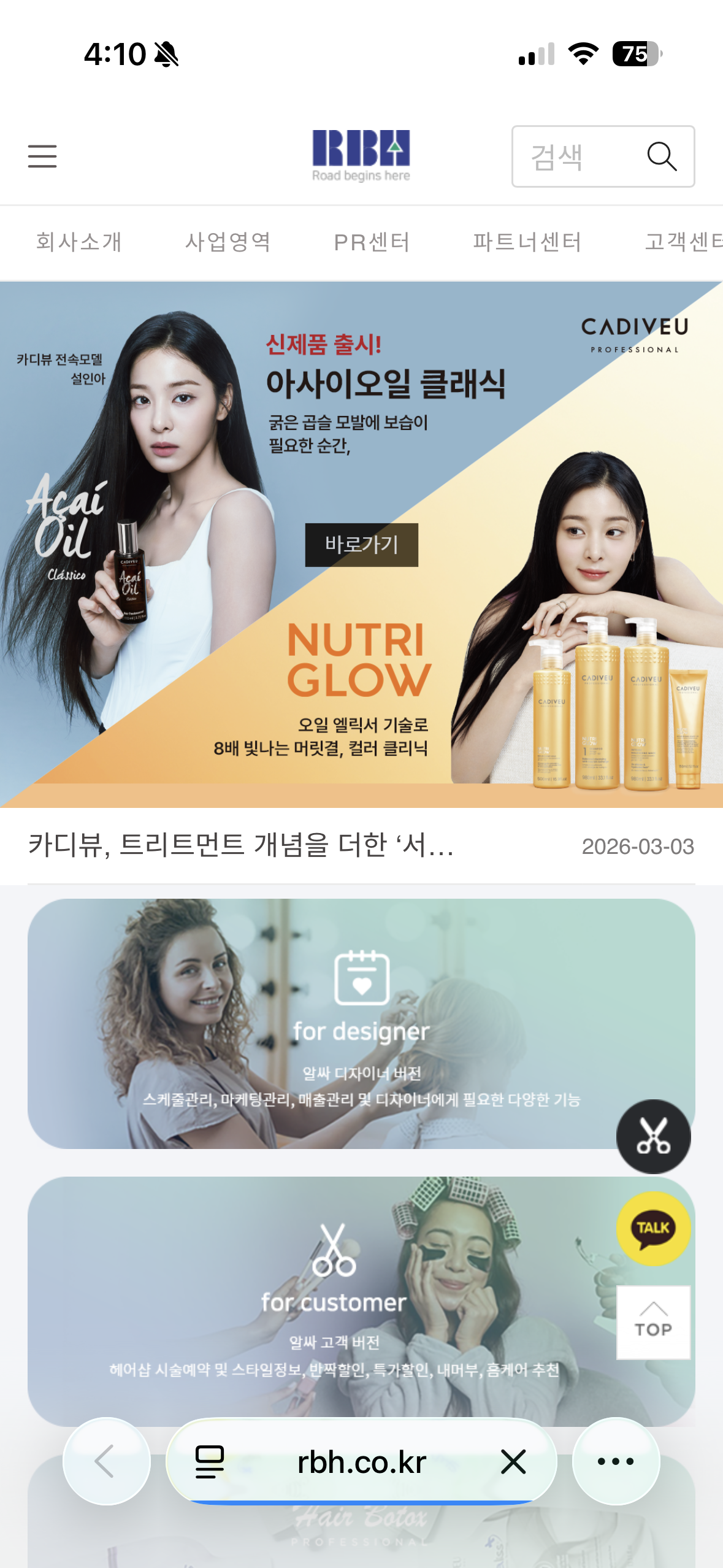Open the browser's more options menu

click(616, 1461)
